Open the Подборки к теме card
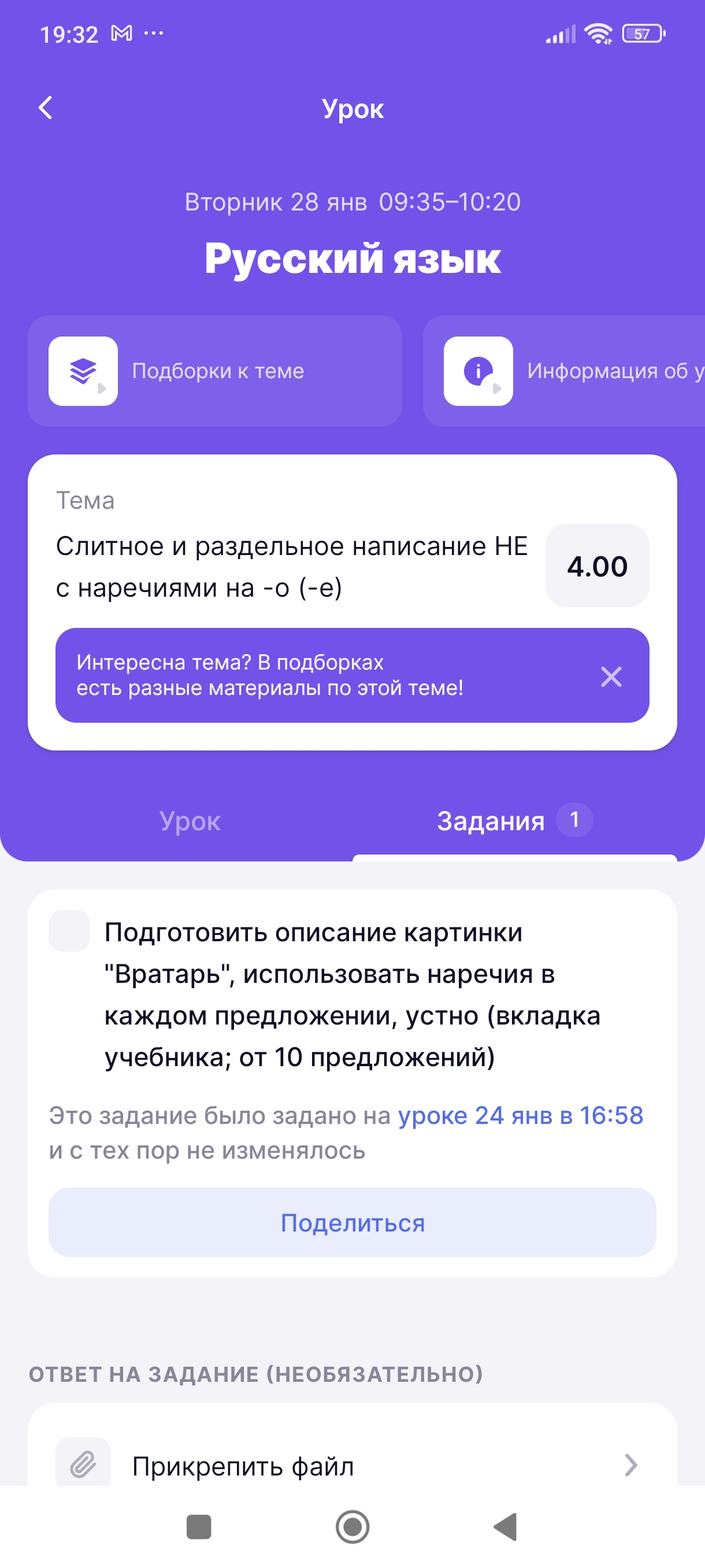This screenshot has width=705, height=1568. (214, 371)
